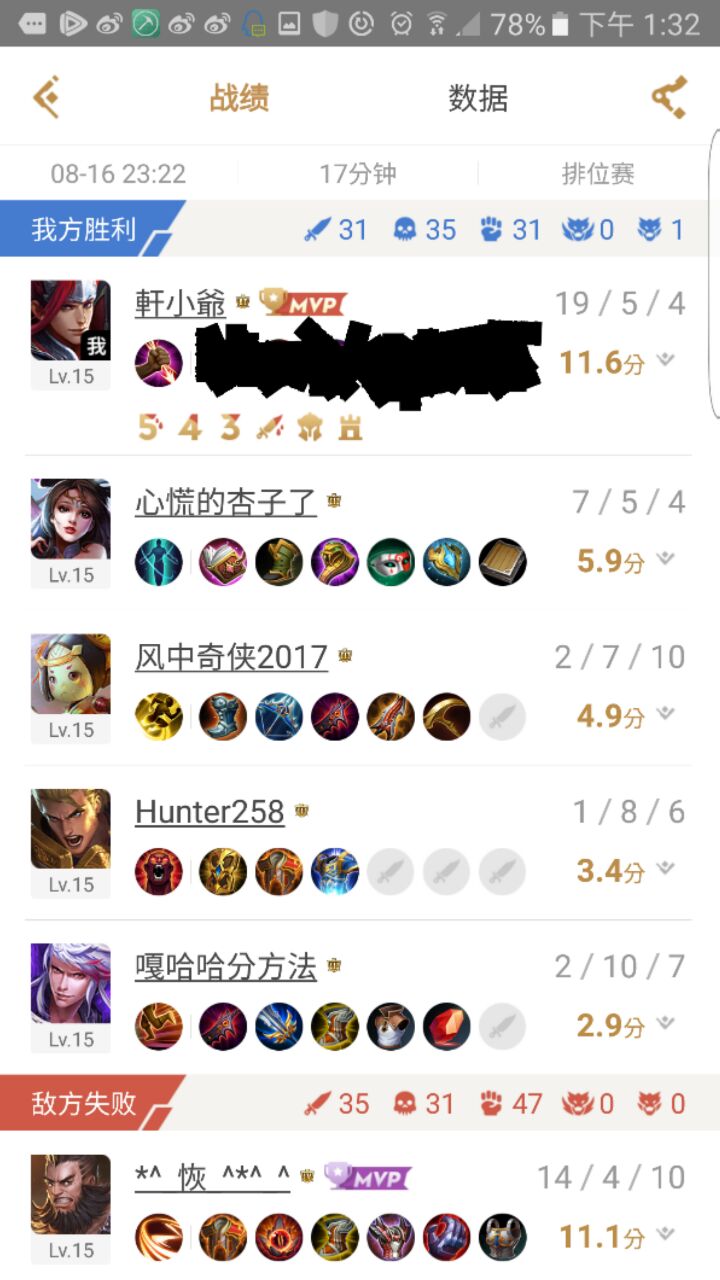Open player Hunter258's profile
Viewport: 720px width, 1280px height.
[209, 812]
